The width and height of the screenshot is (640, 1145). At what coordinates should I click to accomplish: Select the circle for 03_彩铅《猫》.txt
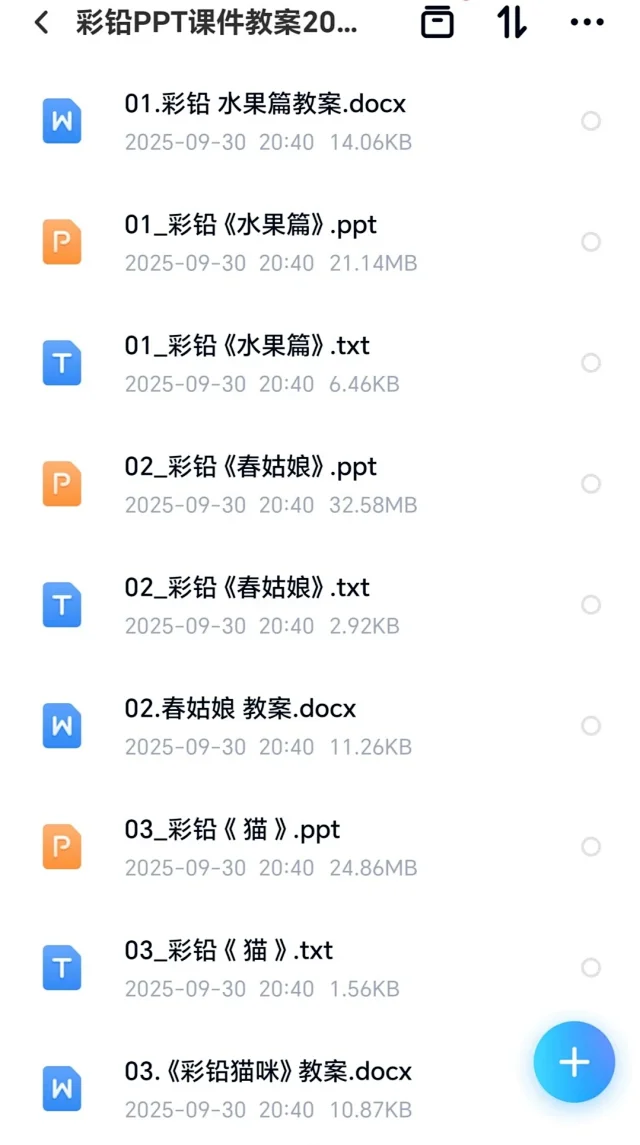[591, 968]
